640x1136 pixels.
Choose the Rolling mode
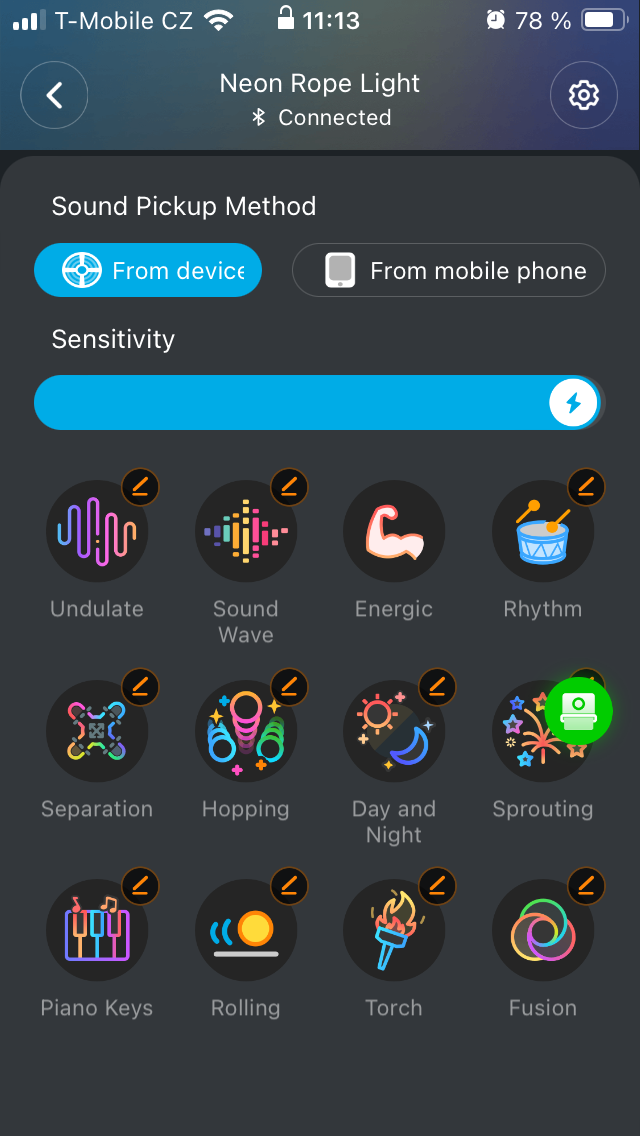(245, 930)
